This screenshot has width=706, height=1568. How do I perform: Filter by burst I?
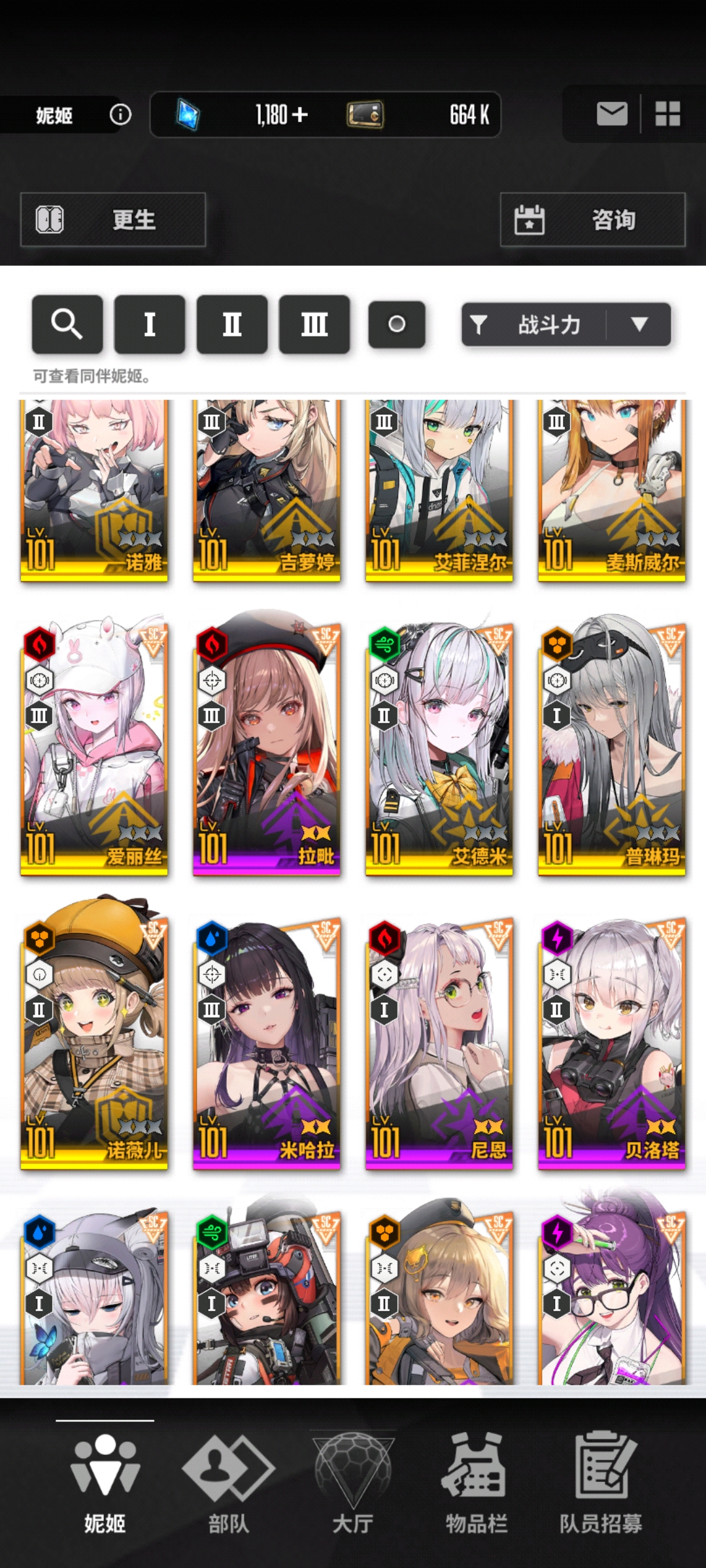(150, 324)
